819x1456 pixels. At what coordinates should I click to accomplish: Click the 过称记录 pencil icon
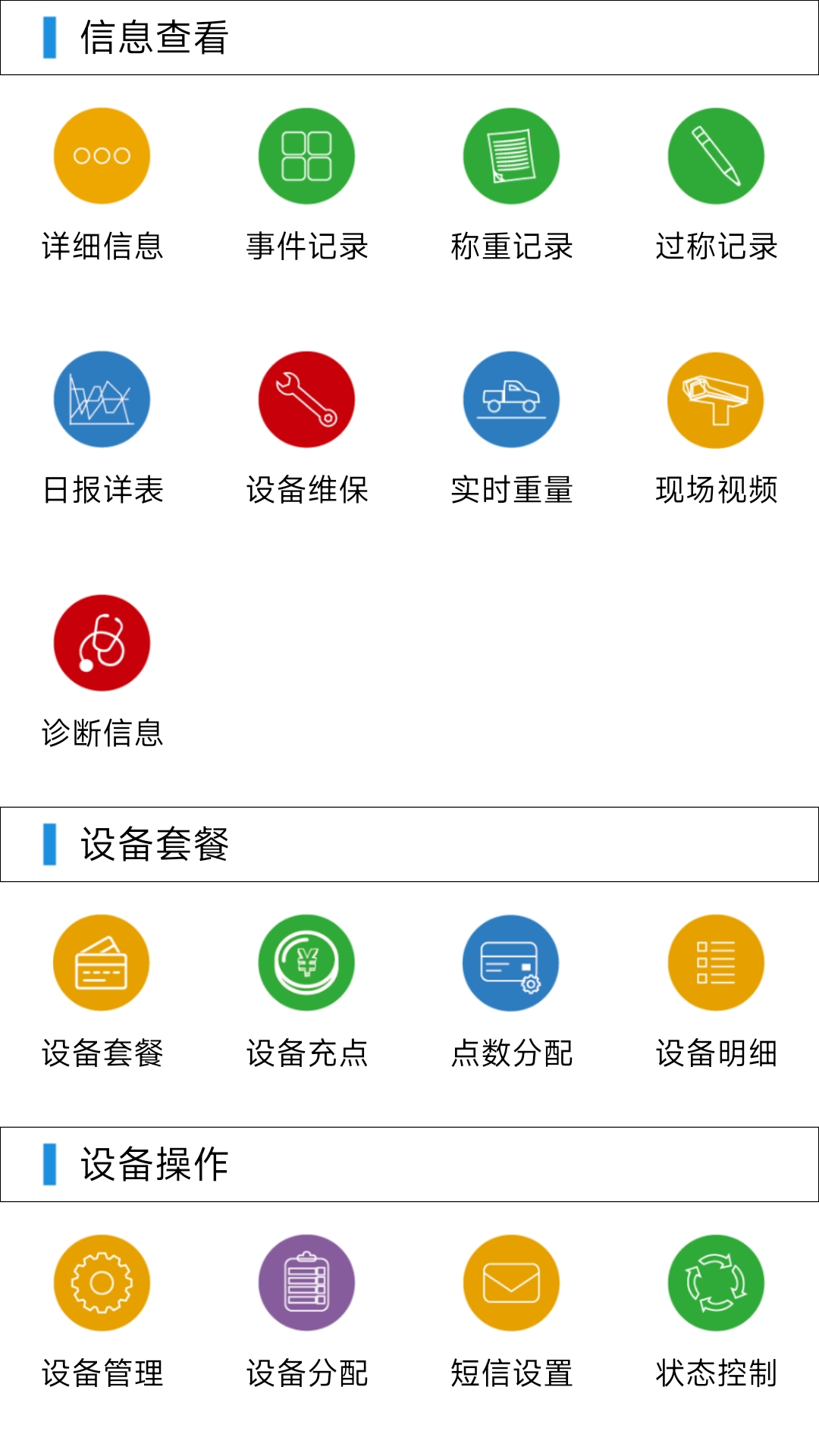715,155
